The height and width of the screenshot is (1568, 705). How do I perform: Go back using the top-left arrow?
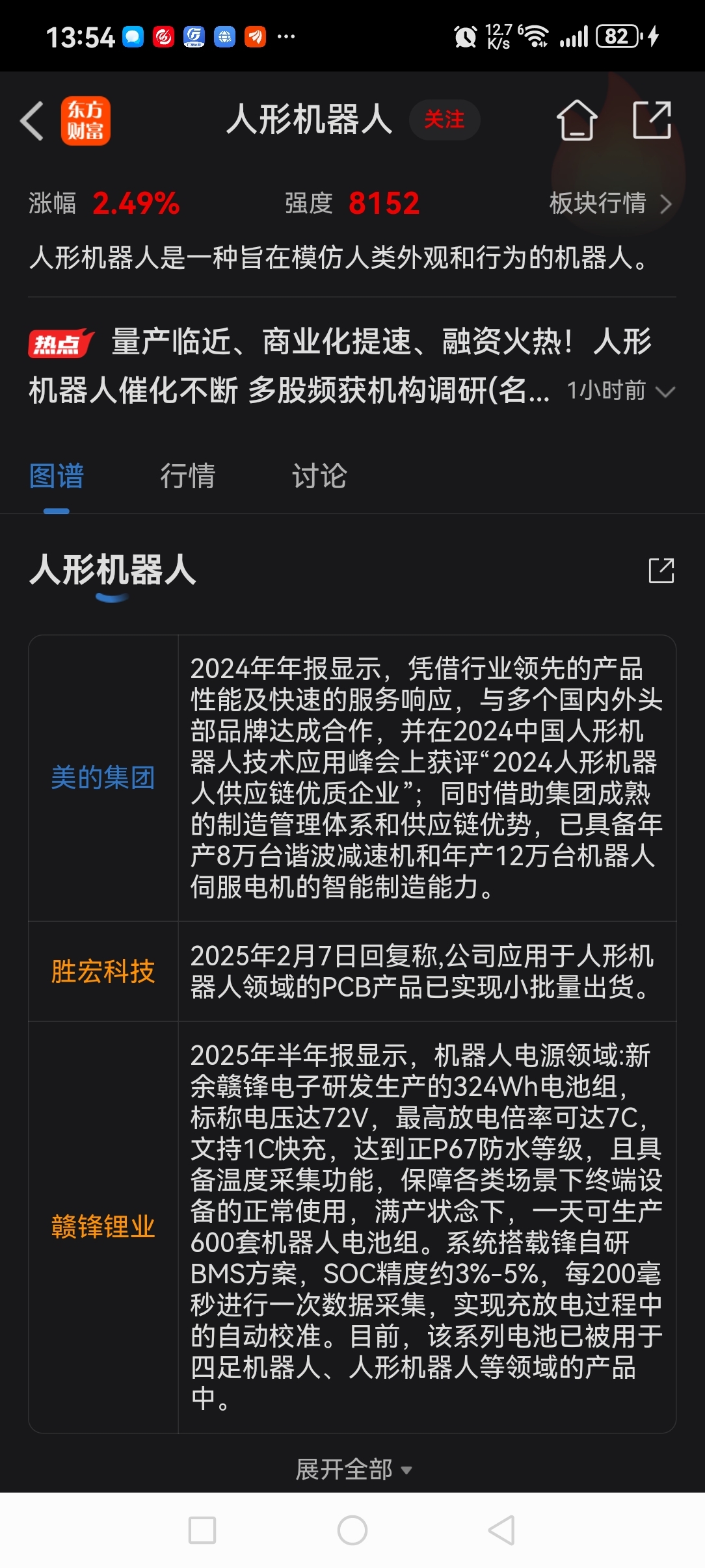point(32,121)
